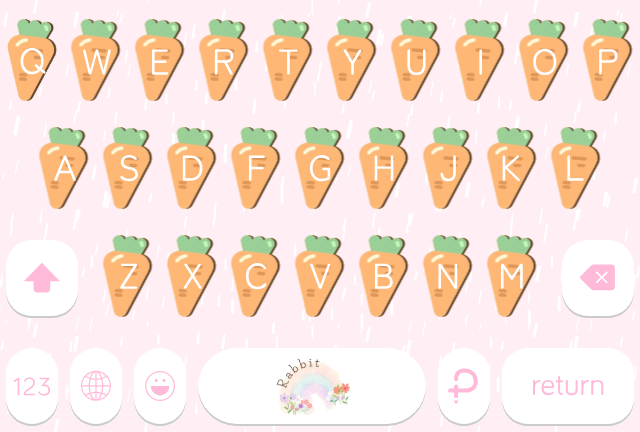
Task: Type the letter T
Action: (288, 62)
